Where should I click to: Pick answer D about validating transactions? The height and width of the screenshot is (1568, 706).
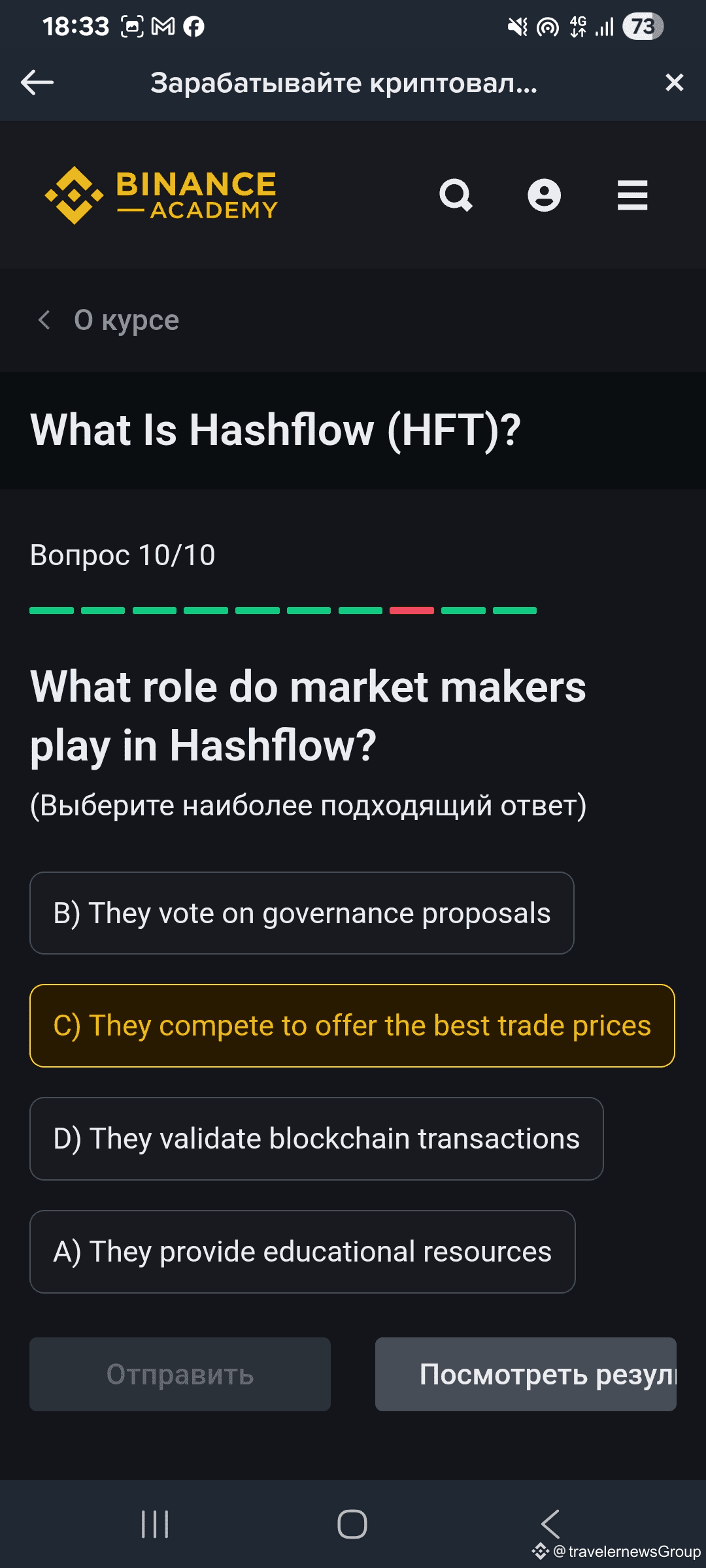click(x=316, y=1139)
